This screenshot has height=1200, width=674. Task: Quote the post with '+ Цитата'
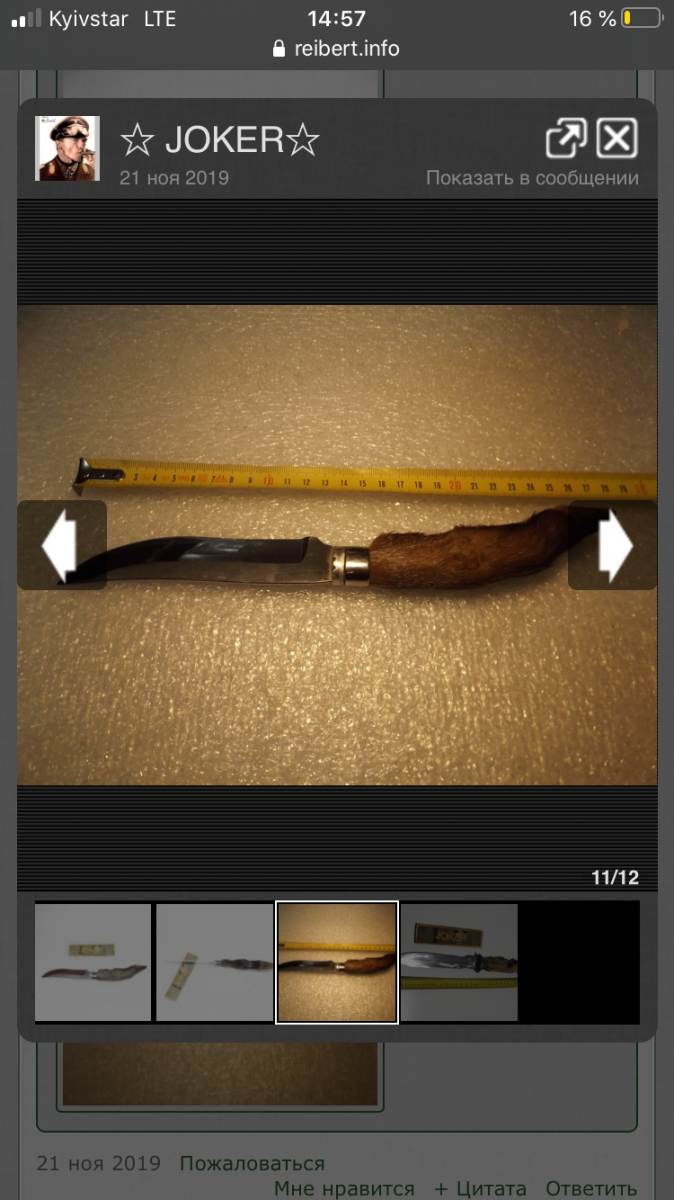point(480,1189)
